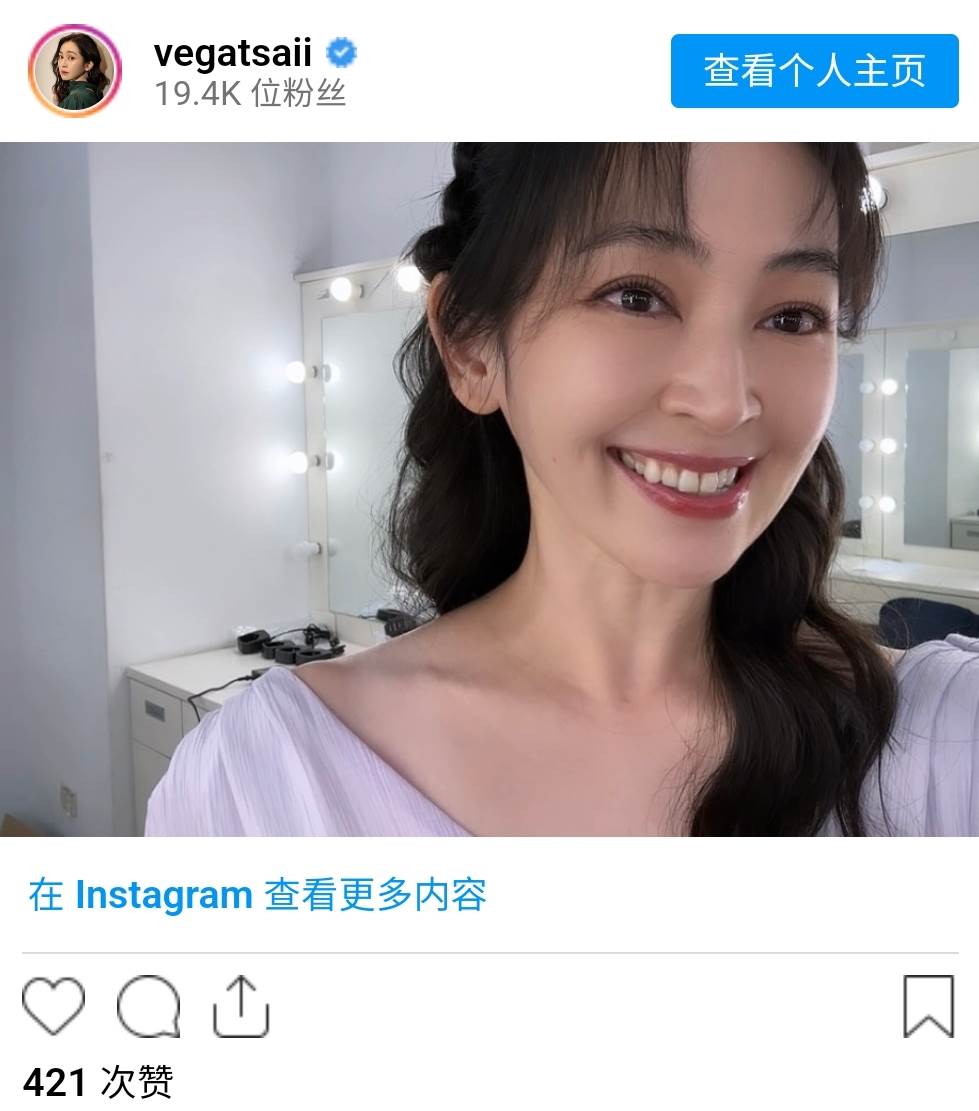Share this post
Image resolution: width=979 pixels, height=1111 pixels.
pos(241,1007)
